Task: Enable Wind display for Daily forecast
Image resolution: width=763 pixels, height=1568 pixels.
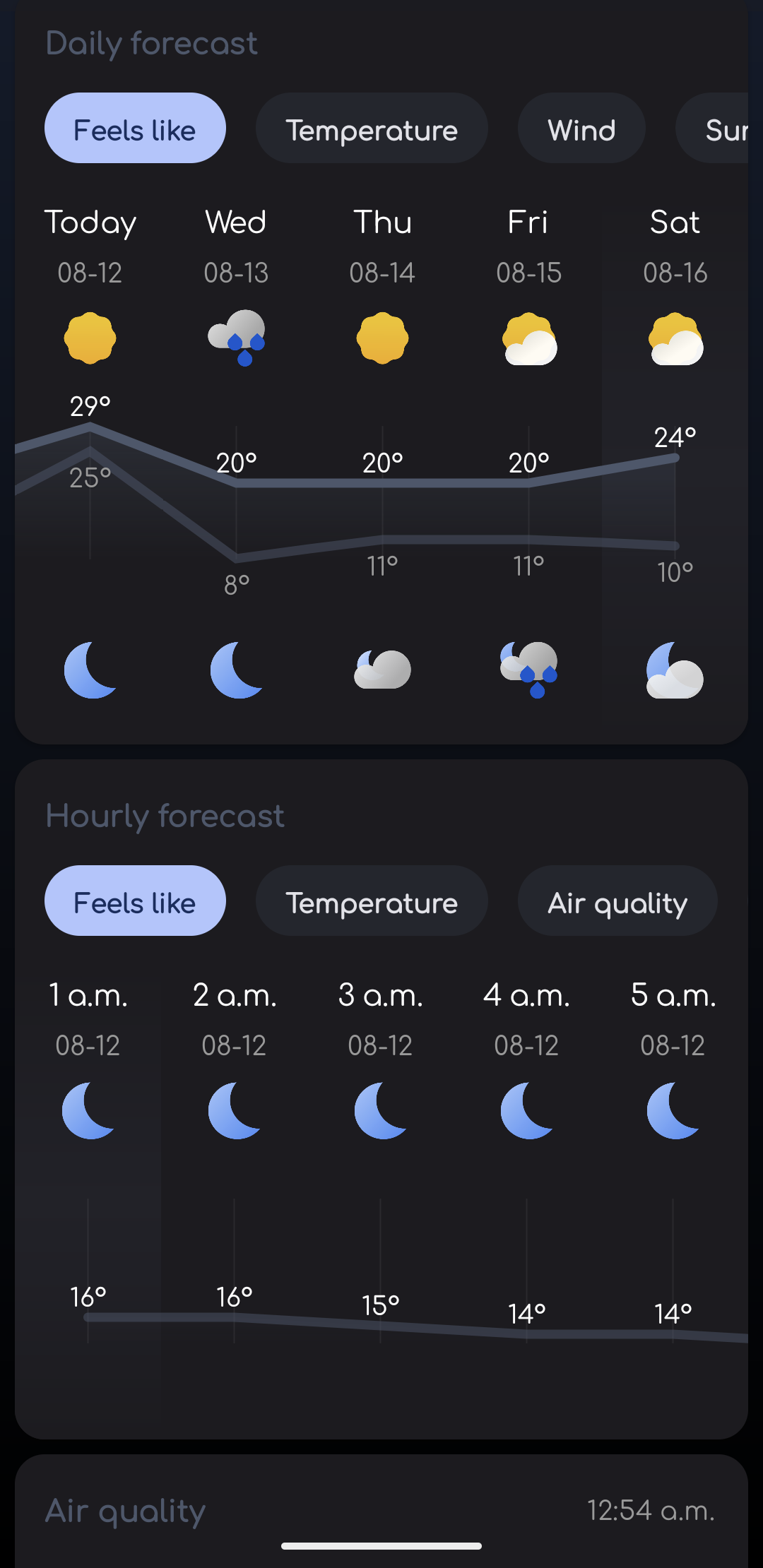Action: tap(581, 129)
